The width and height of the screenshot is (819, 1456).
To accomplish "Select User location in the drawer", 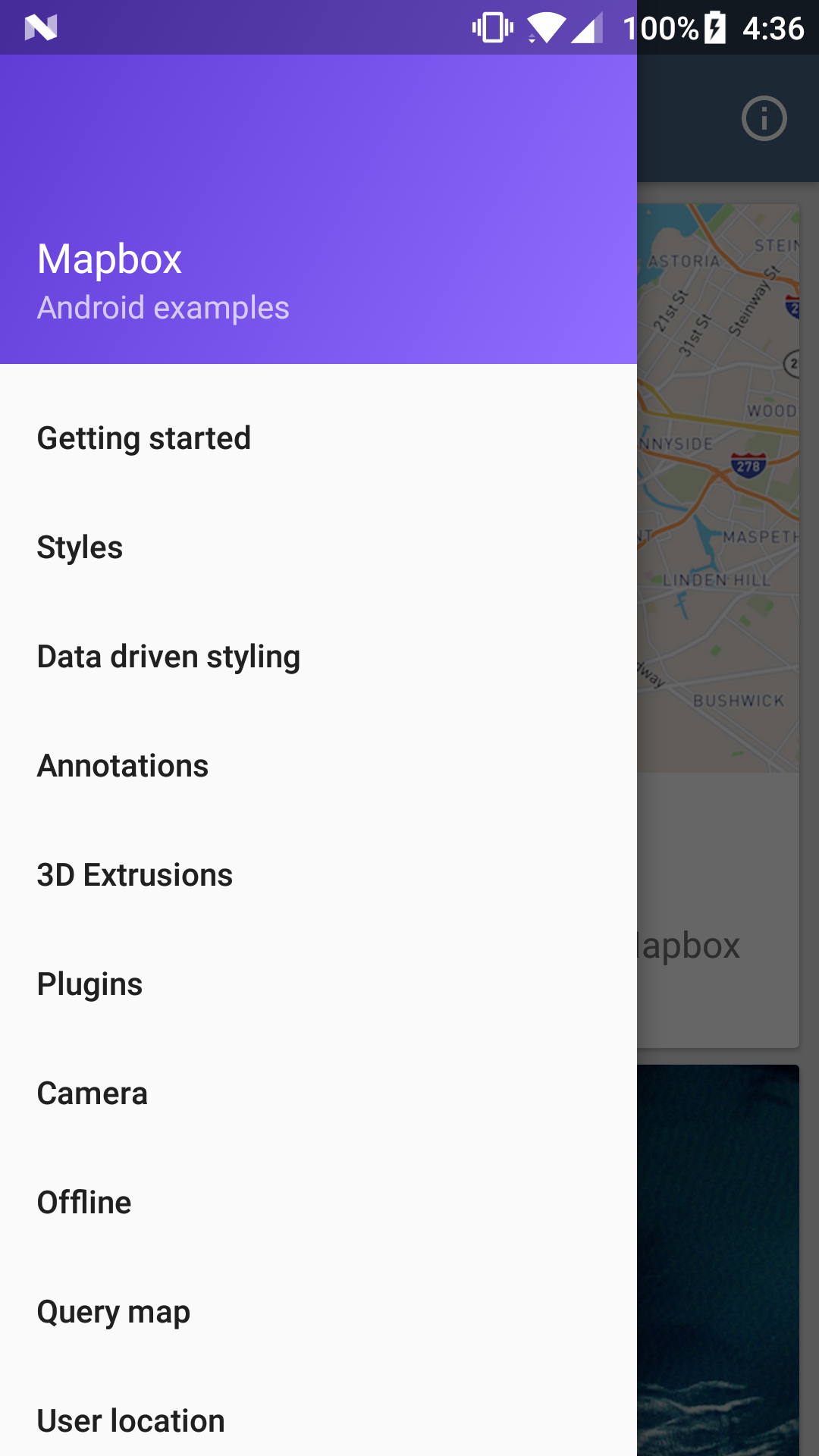I will click(318, 1420).
